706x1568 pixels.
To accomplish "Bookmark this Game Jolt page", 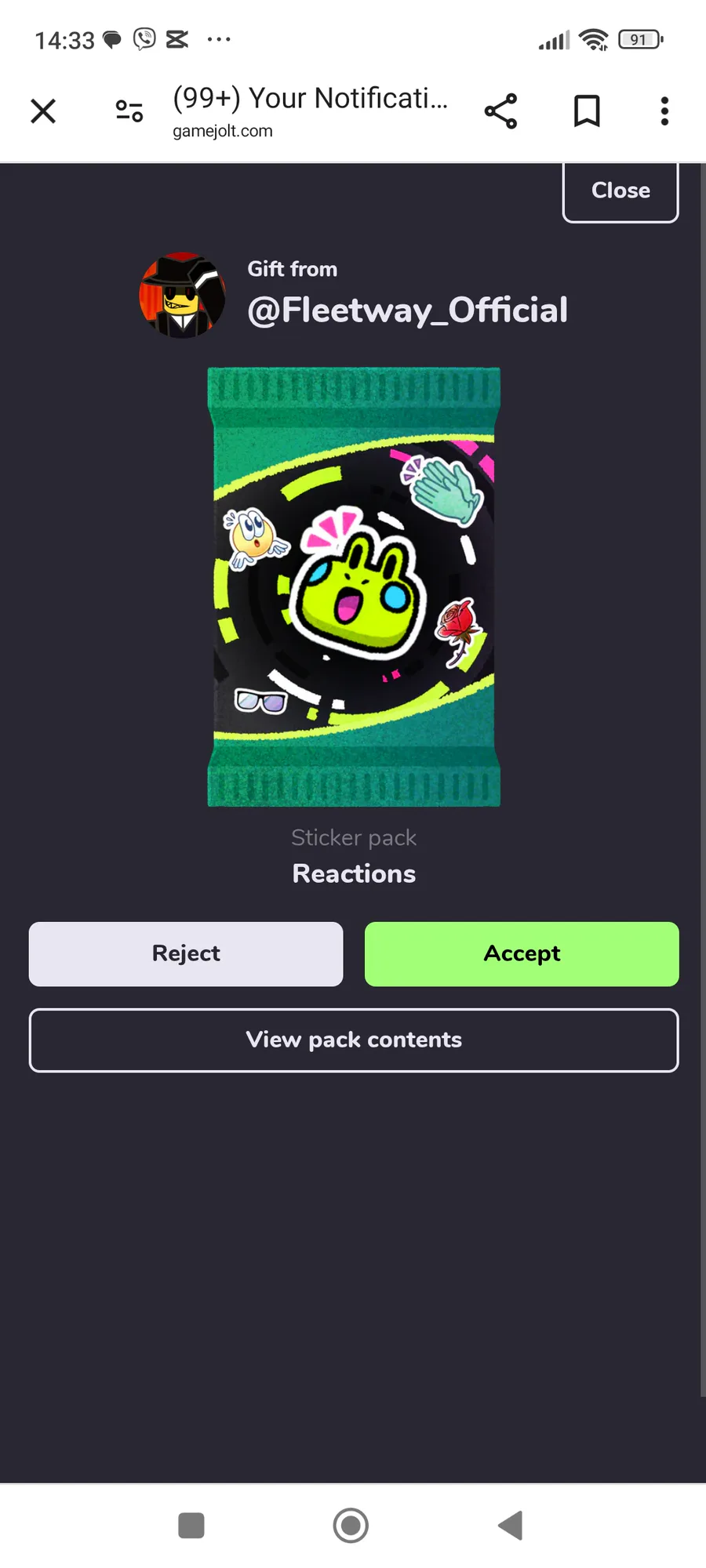I will point(587,111).
